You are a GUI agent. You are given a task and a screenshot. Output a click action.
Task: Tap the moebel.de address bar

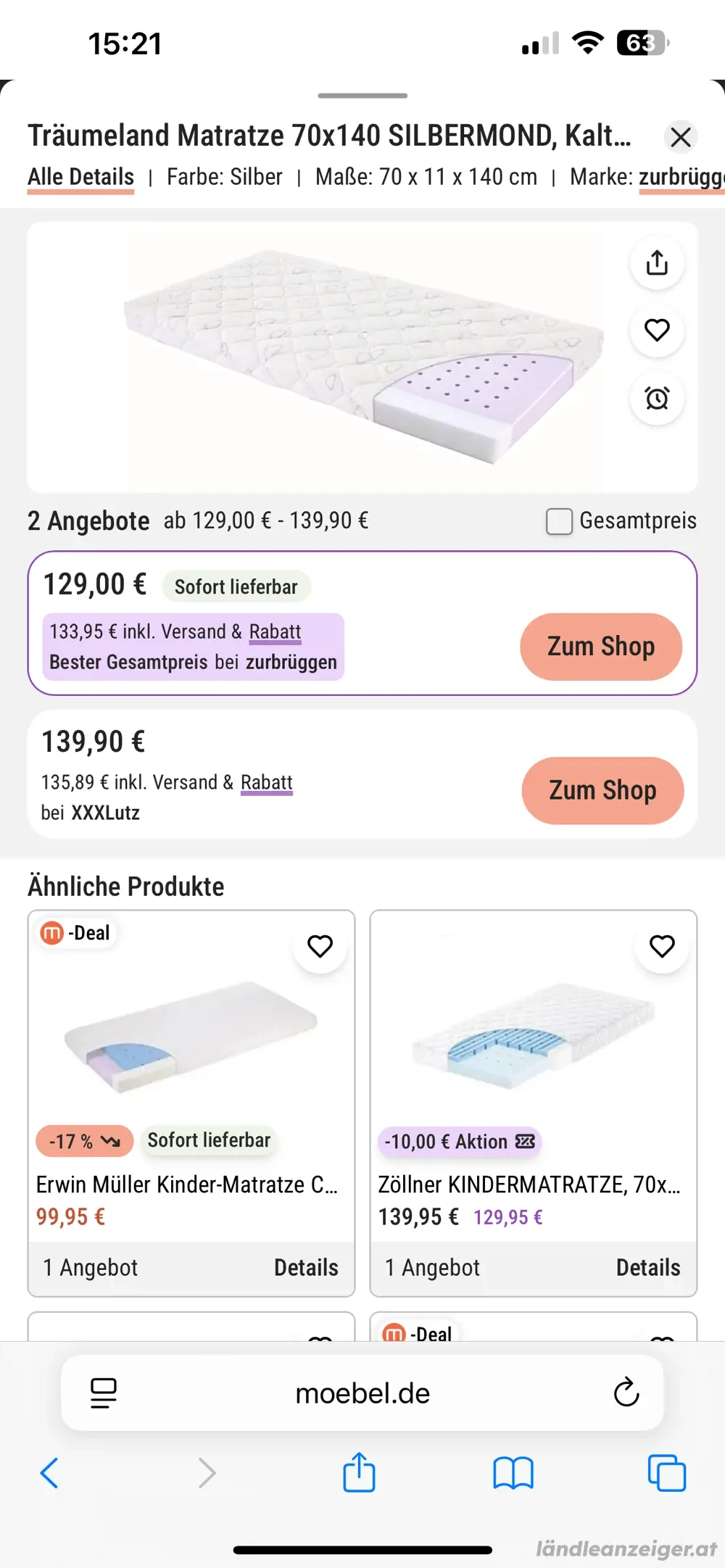pyautogui.click(x=362, y=1392)
